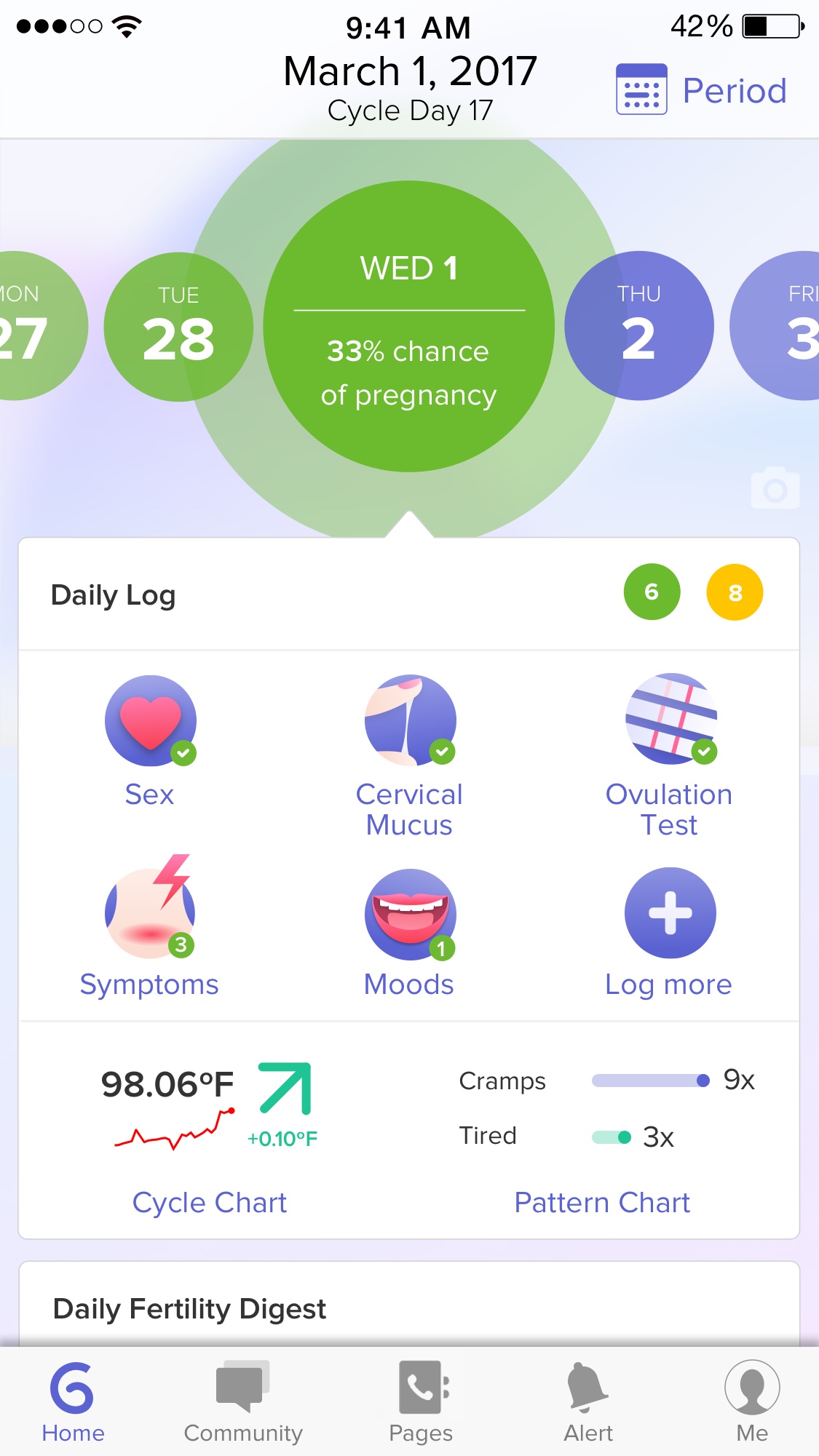Open the green 6 log badge
The width and height of the screenshot is (819, 1456).
tap(652, 592)
